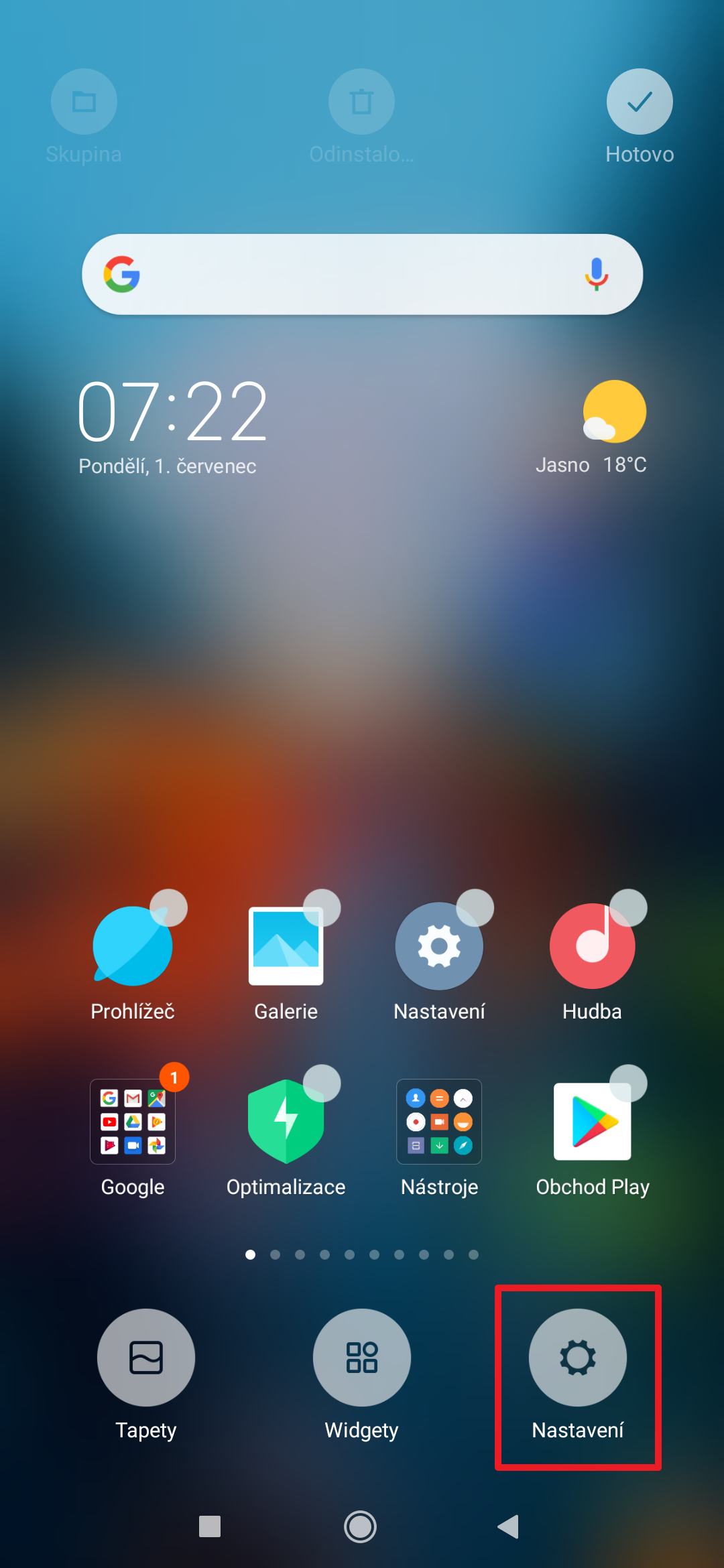This screenshot has width=724, height=1568.
Task: Open the Google folder
Action: [133, 1122]
